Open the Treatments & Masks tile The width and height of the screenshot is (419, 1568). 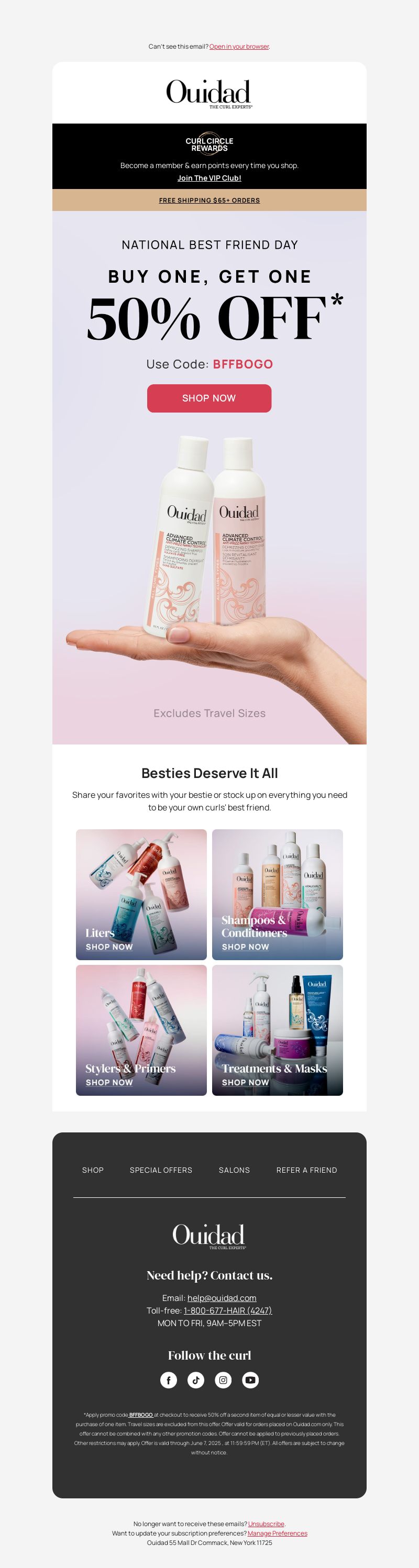coord(277,1030)
